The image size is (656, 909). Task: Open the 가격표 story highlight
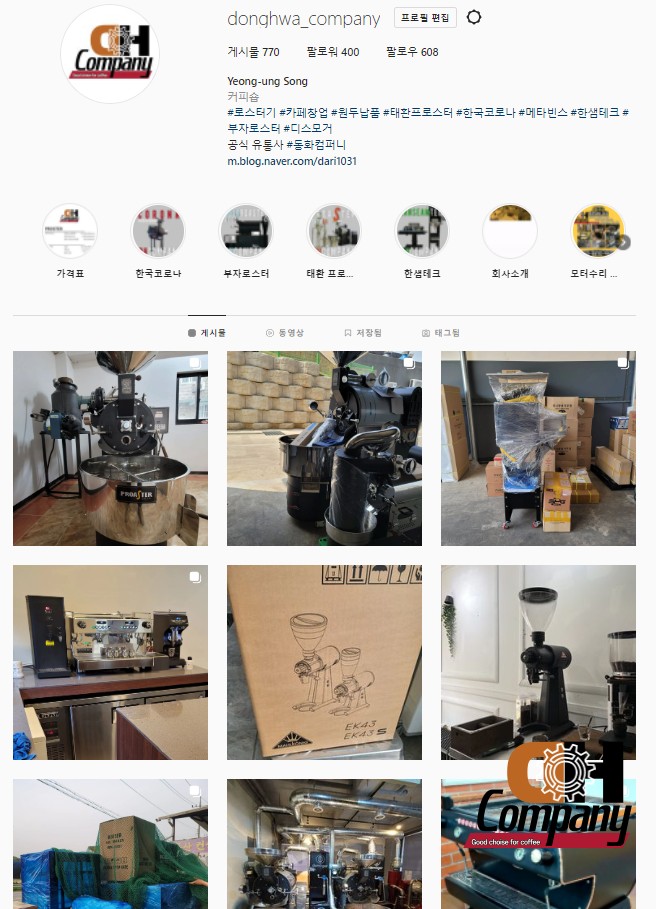[70, 231]
